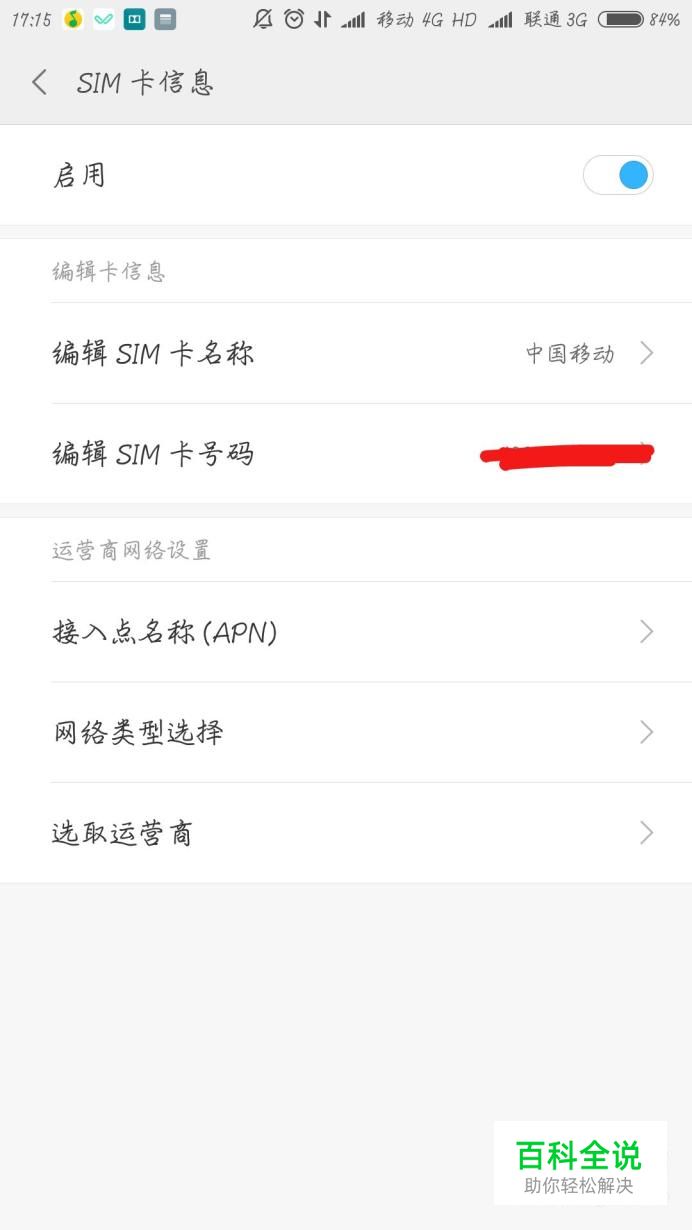Go back from SIM 卡信息 page
The width and height of the screenshot is (692, 1230).
coord(39,82)
